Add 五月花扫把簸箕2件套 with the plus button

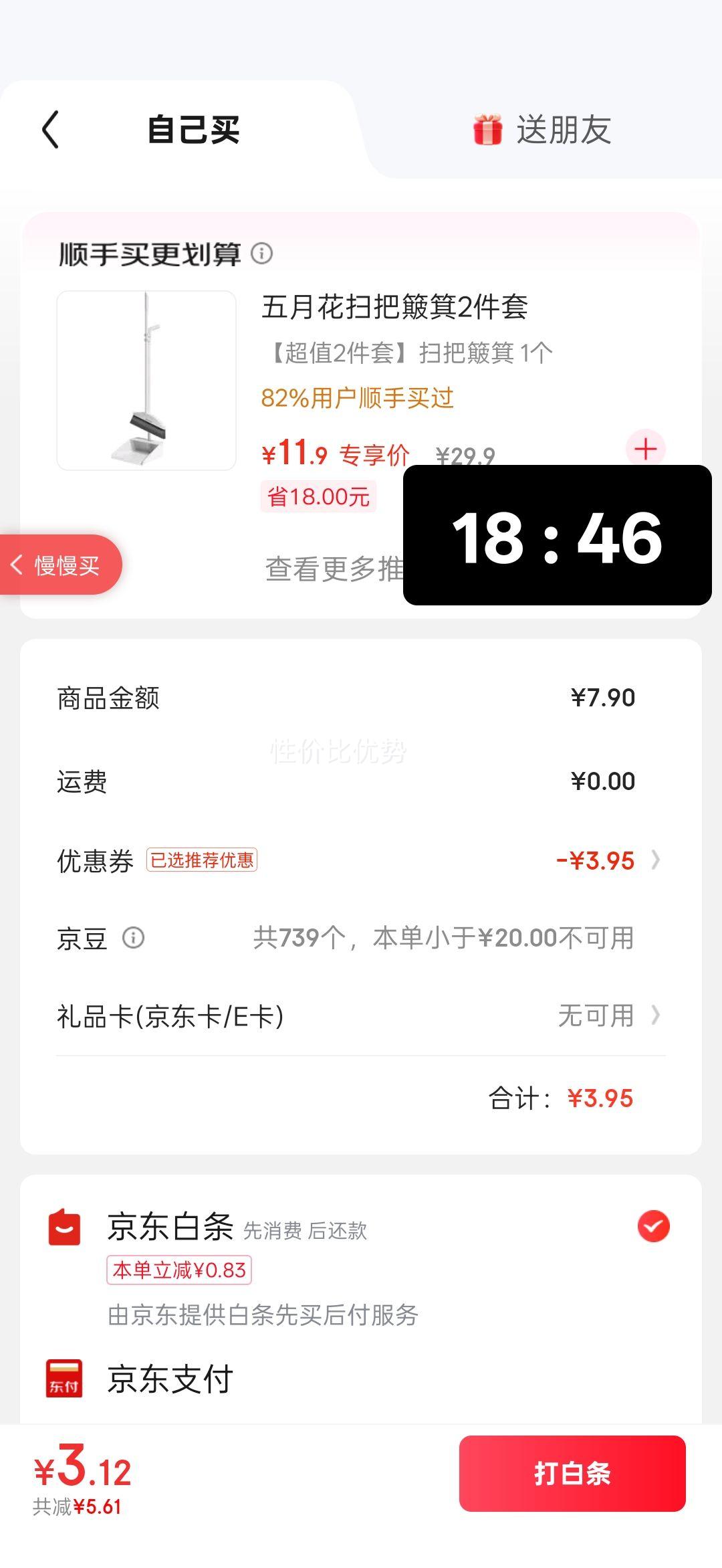pyautogui.click(x=645, y=449)
